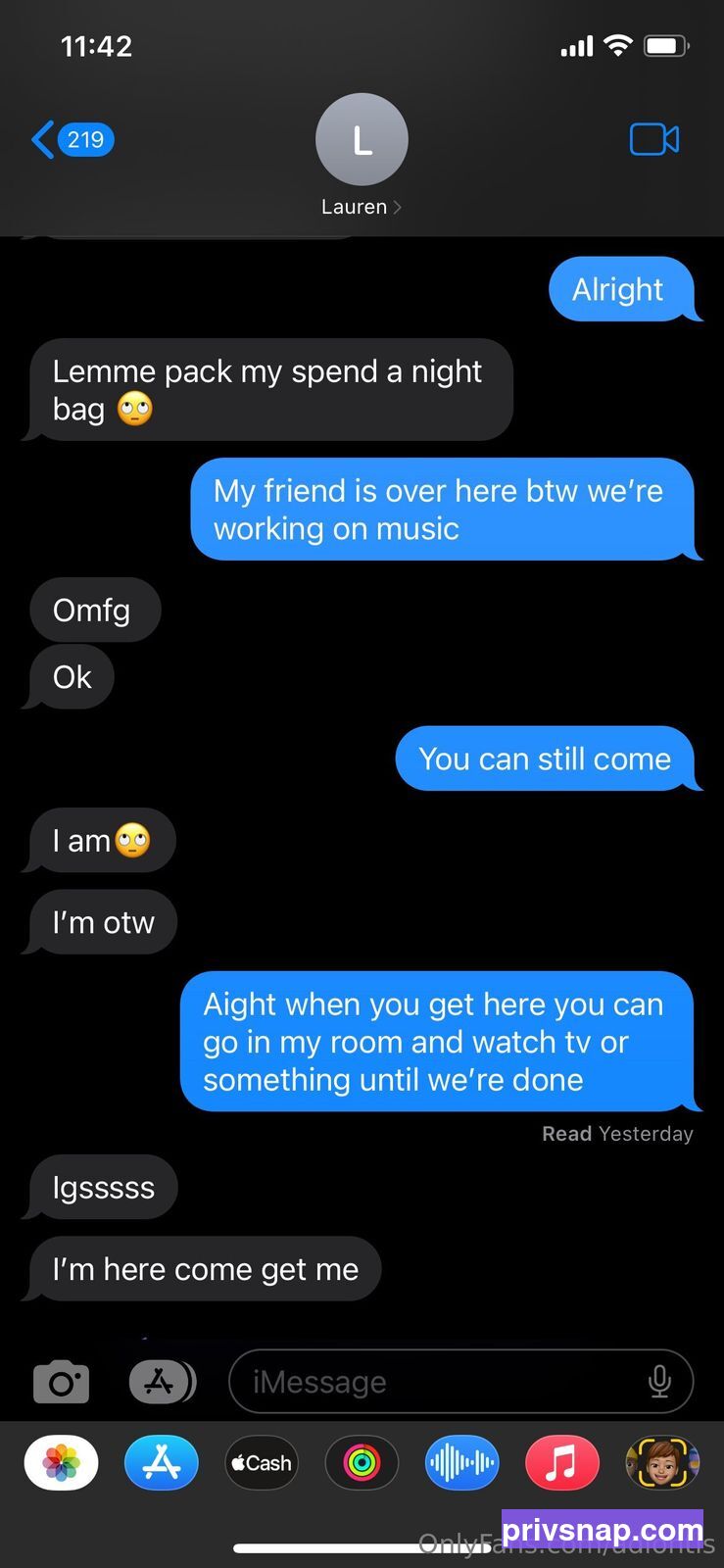Open the Memoji stickers app
The width and height of the screenshot is (724, 1568).
tap(662, 1463)
